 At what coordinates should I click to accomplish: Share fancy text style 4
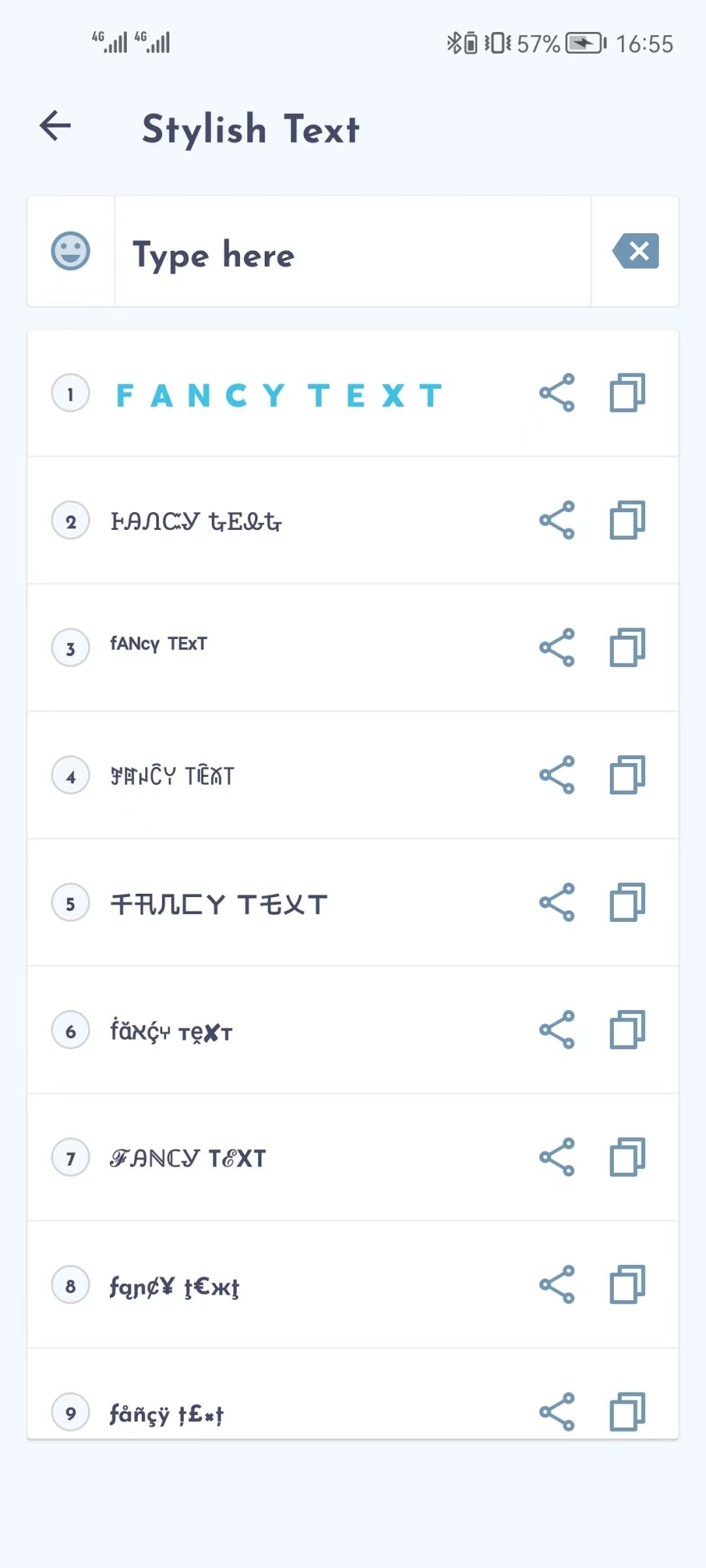coord(557,775)
